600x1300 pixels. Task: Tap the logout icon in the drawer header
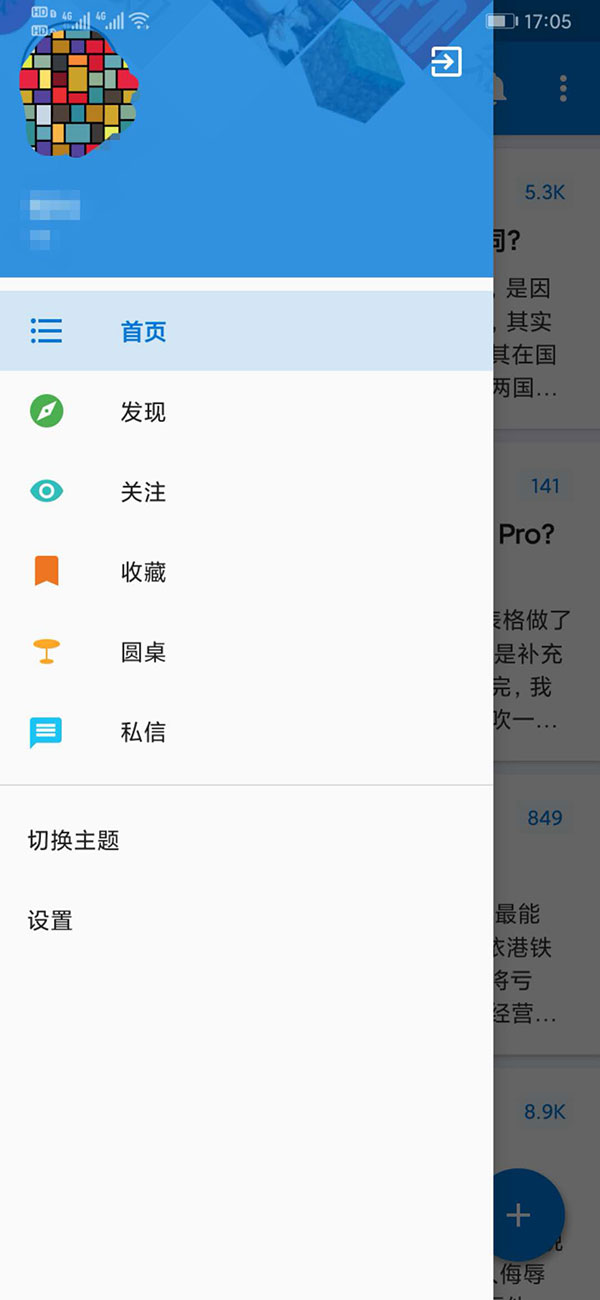pyautogui.click(x=446, y=61)
